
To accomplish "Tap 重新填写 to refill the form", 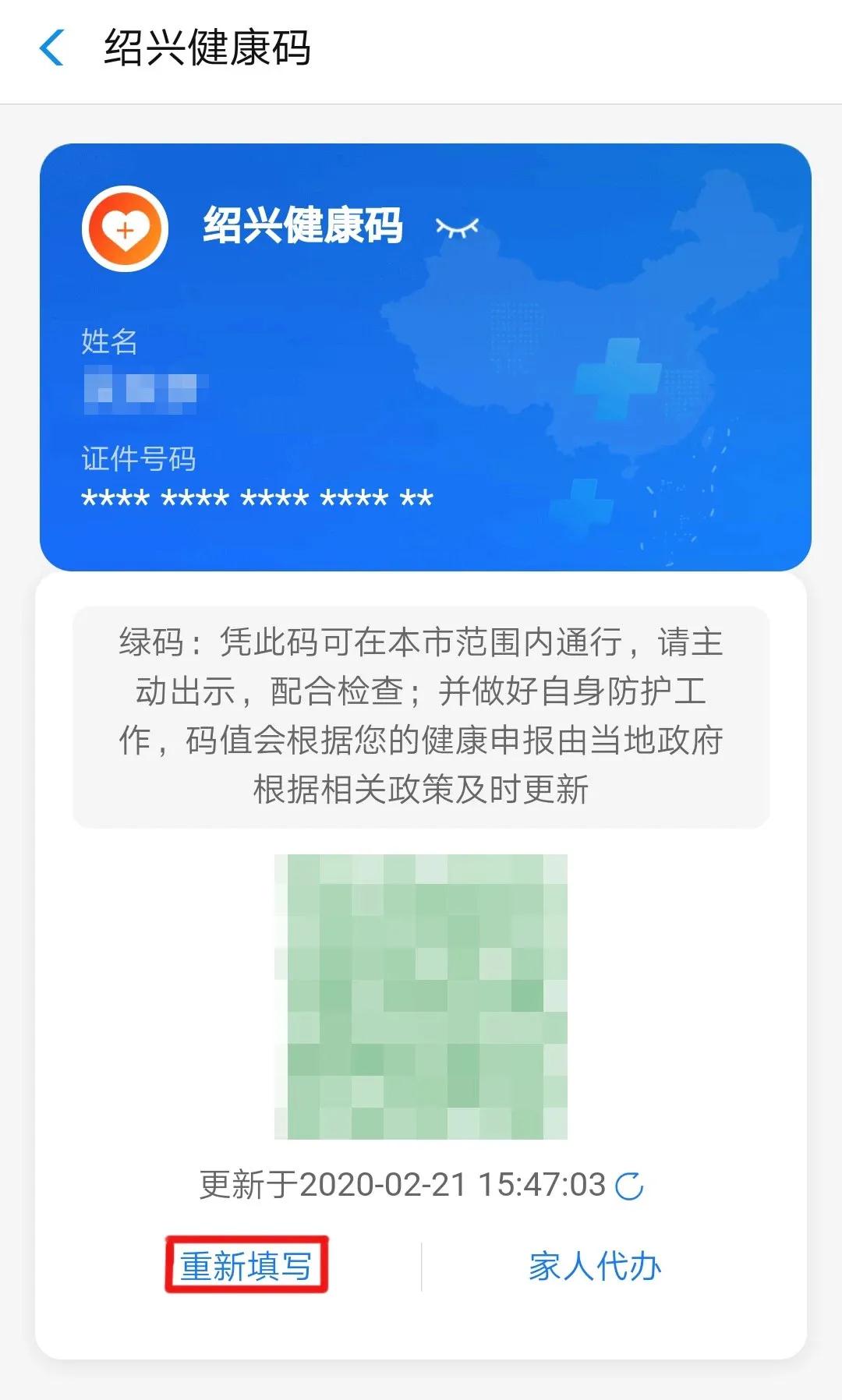I will 246,1266.
